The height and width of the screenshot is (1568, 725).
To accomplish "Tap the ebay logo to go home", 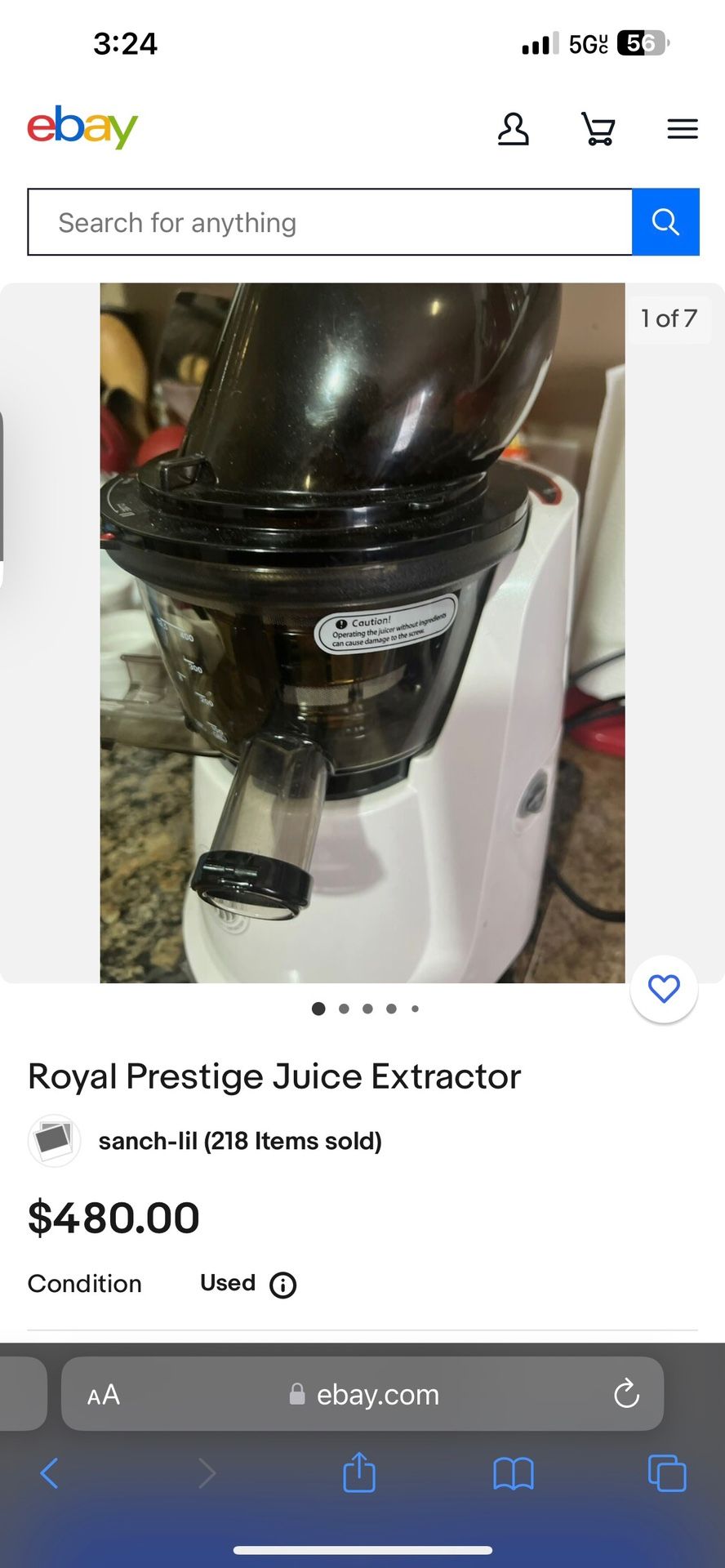I will [x=82, y=127].
